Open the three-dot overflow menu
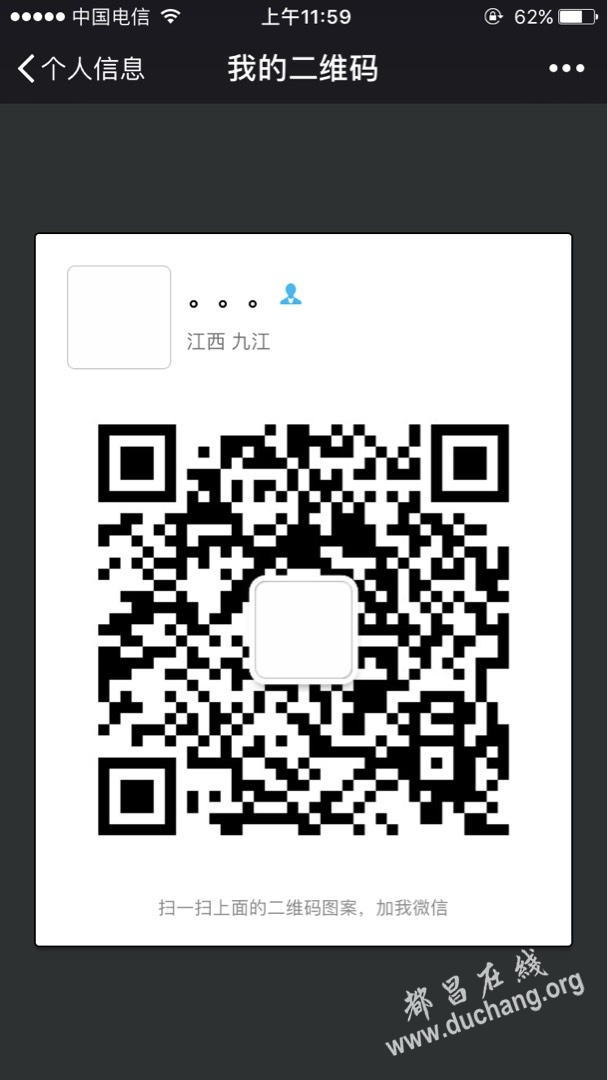The image size is (608, 1080). [566, 68]
